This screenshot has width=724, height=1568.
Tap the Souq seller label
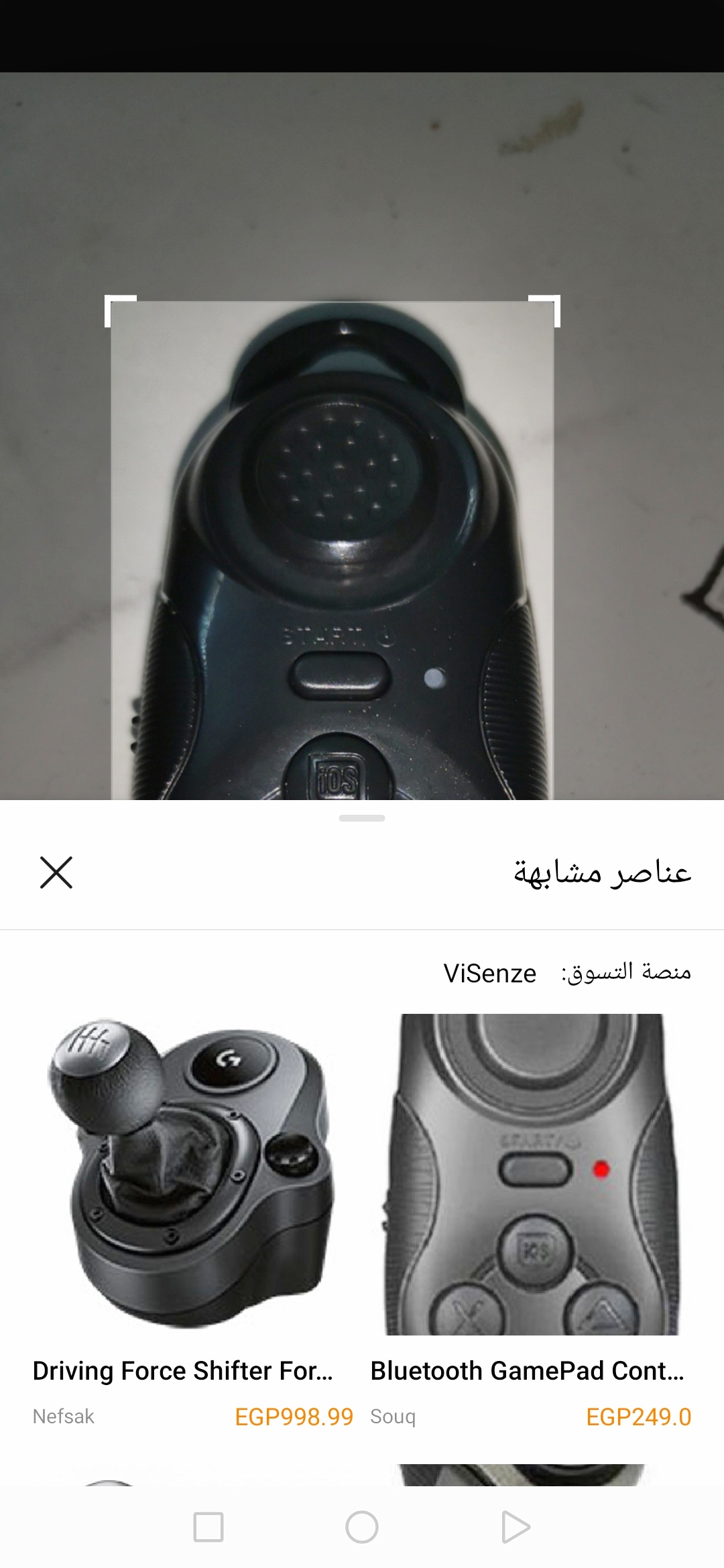coord(393,1417)
